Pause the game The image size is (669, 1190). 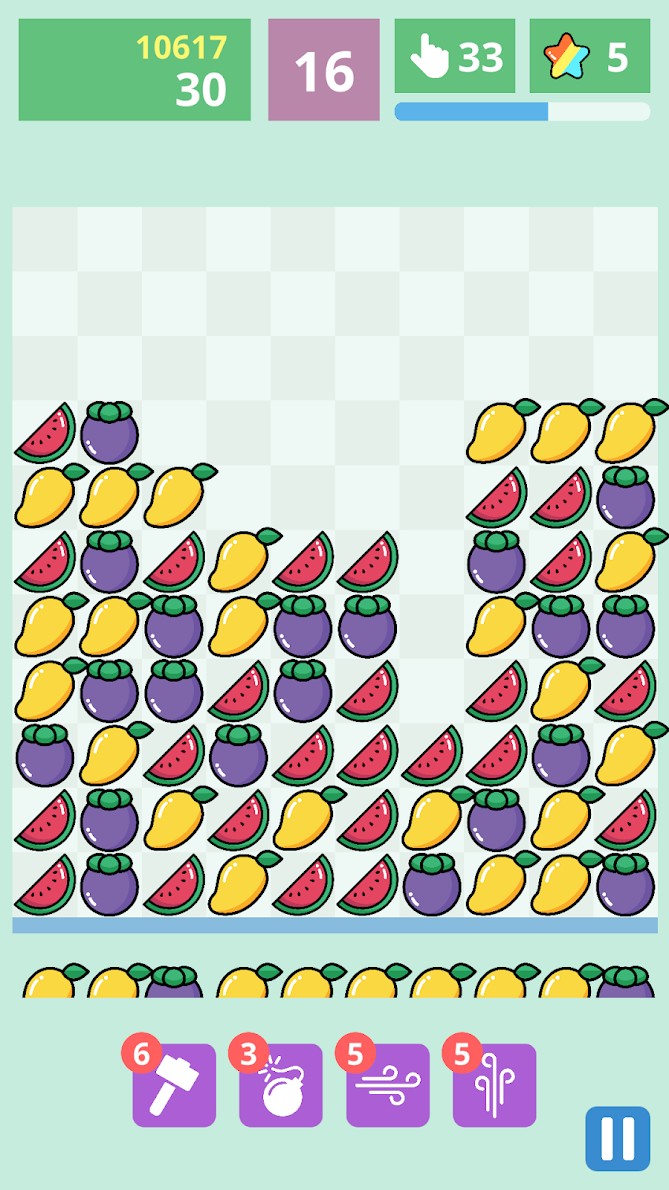pyautogui.click(x=617, y=1138)
